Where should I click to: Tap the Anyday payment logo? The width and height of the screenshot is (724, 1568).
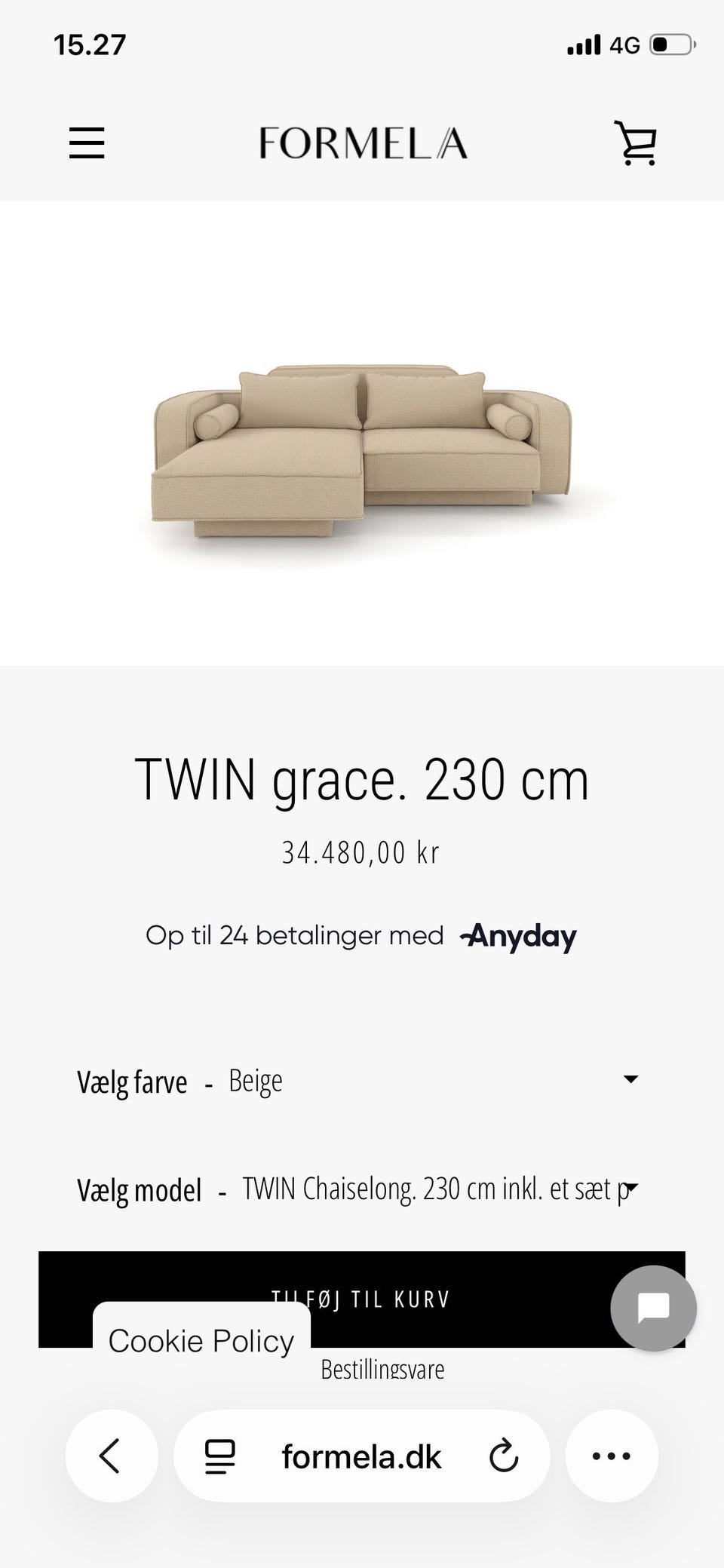pos(517,936)
